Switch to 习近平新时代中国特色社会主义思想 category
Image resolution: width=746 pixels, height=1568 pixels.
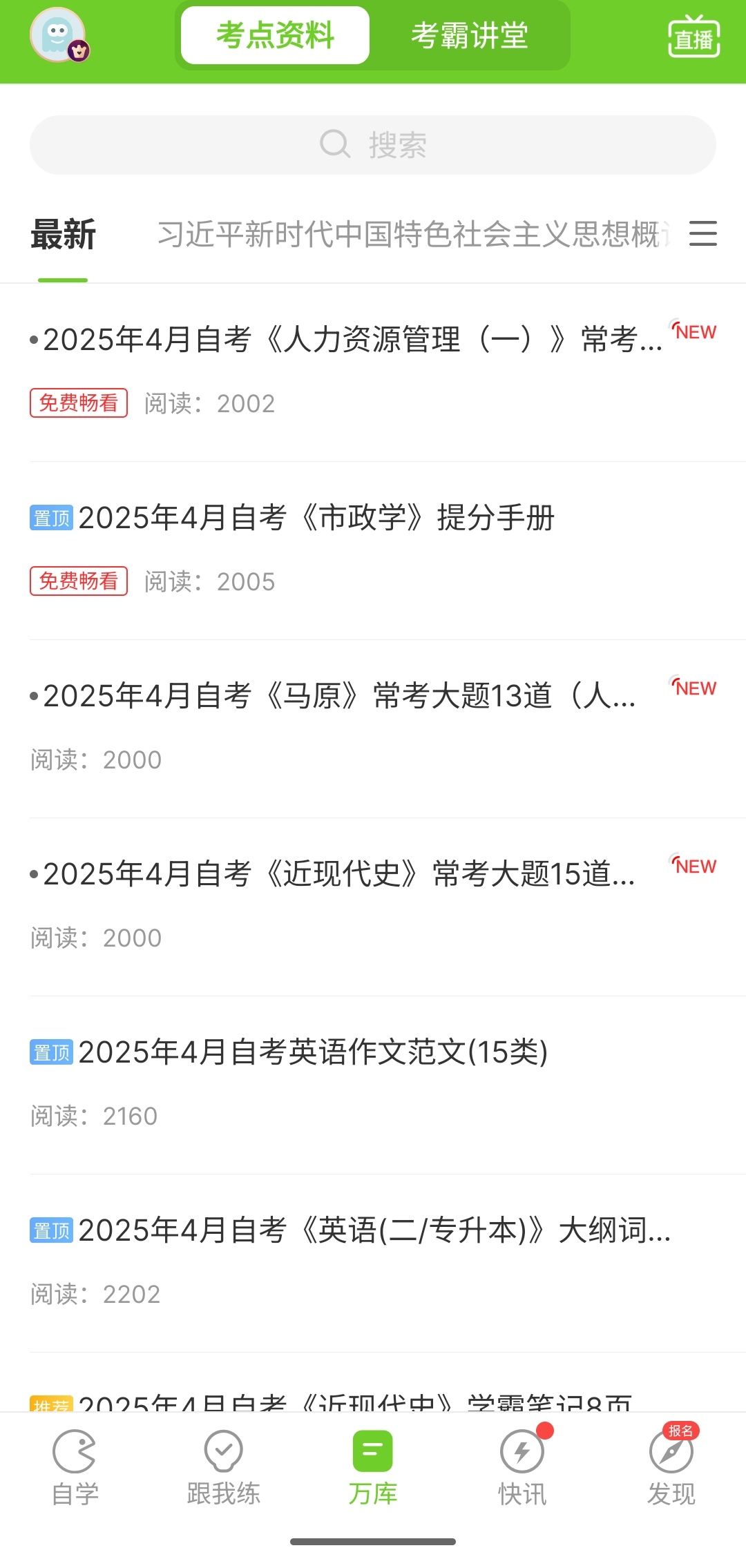click(x=413, y=235)
